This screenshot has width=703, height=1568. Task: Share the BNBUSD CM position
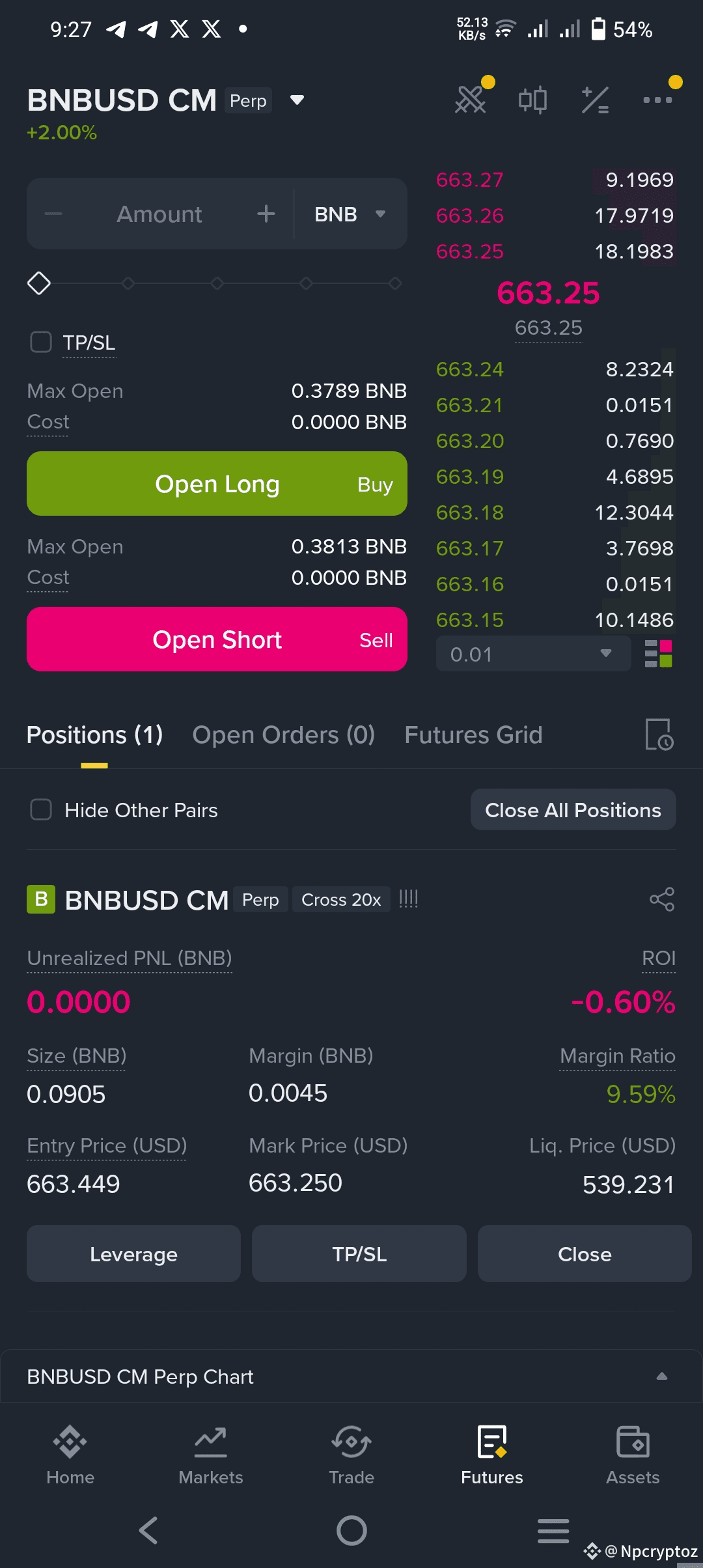(661, 899)
